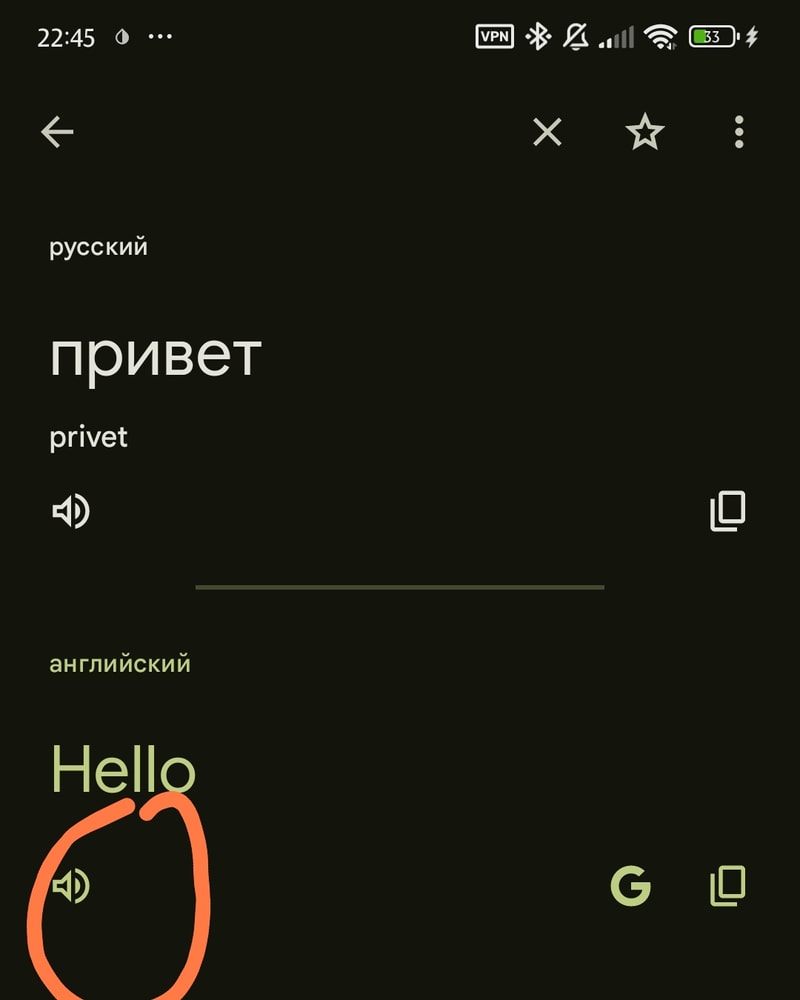Copy the Russian source text
800x1000 pixels.
728,510
